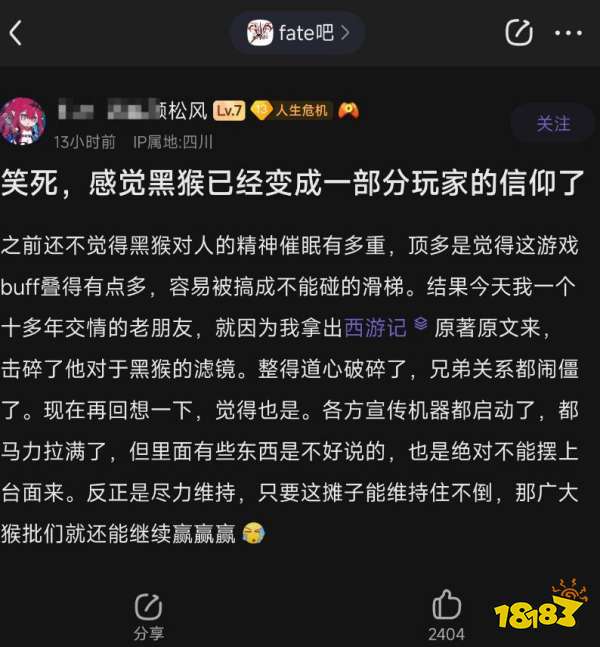Follow the author with 关注 button
The height and width of the screenshot is (647, 600).
tap(552, 123)
